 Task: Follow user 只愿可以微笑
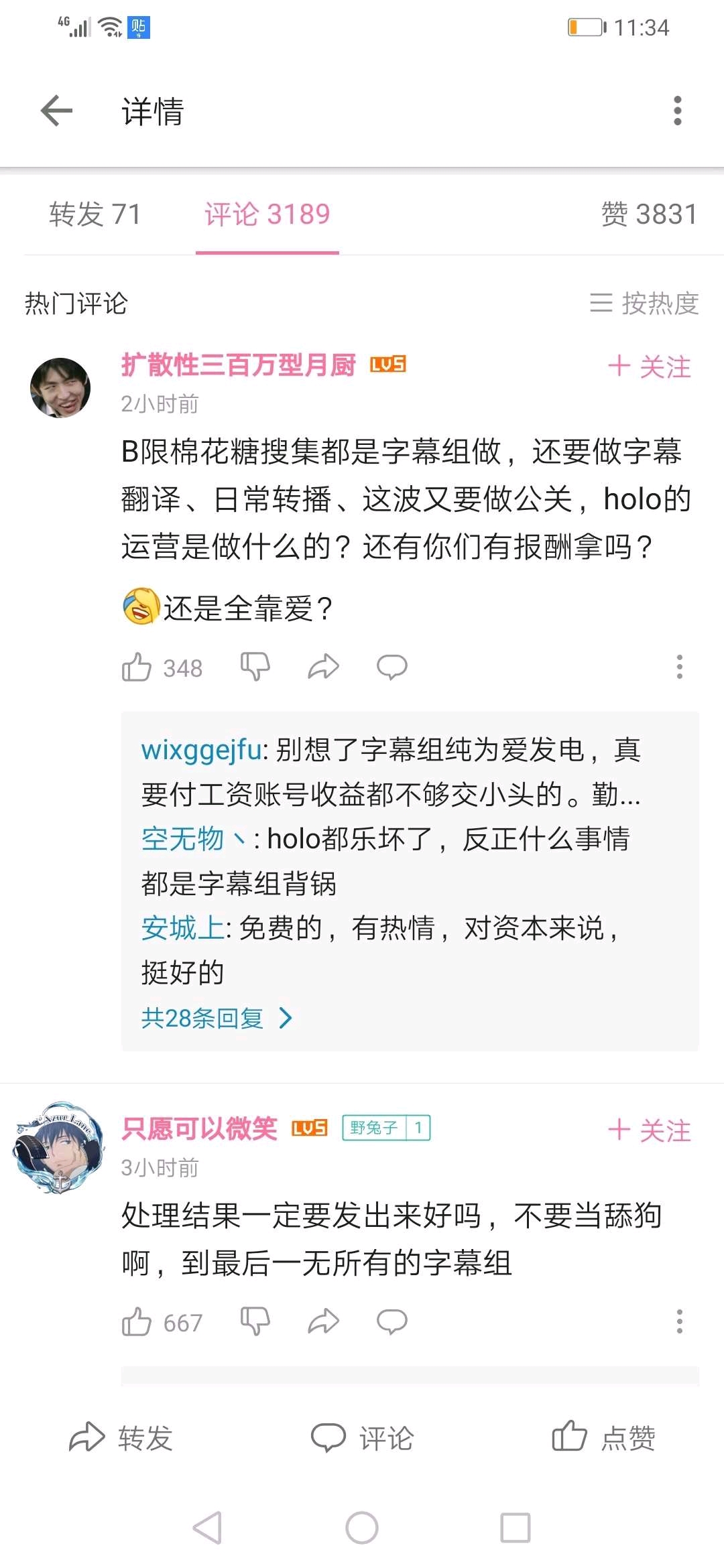point(649,1131)
